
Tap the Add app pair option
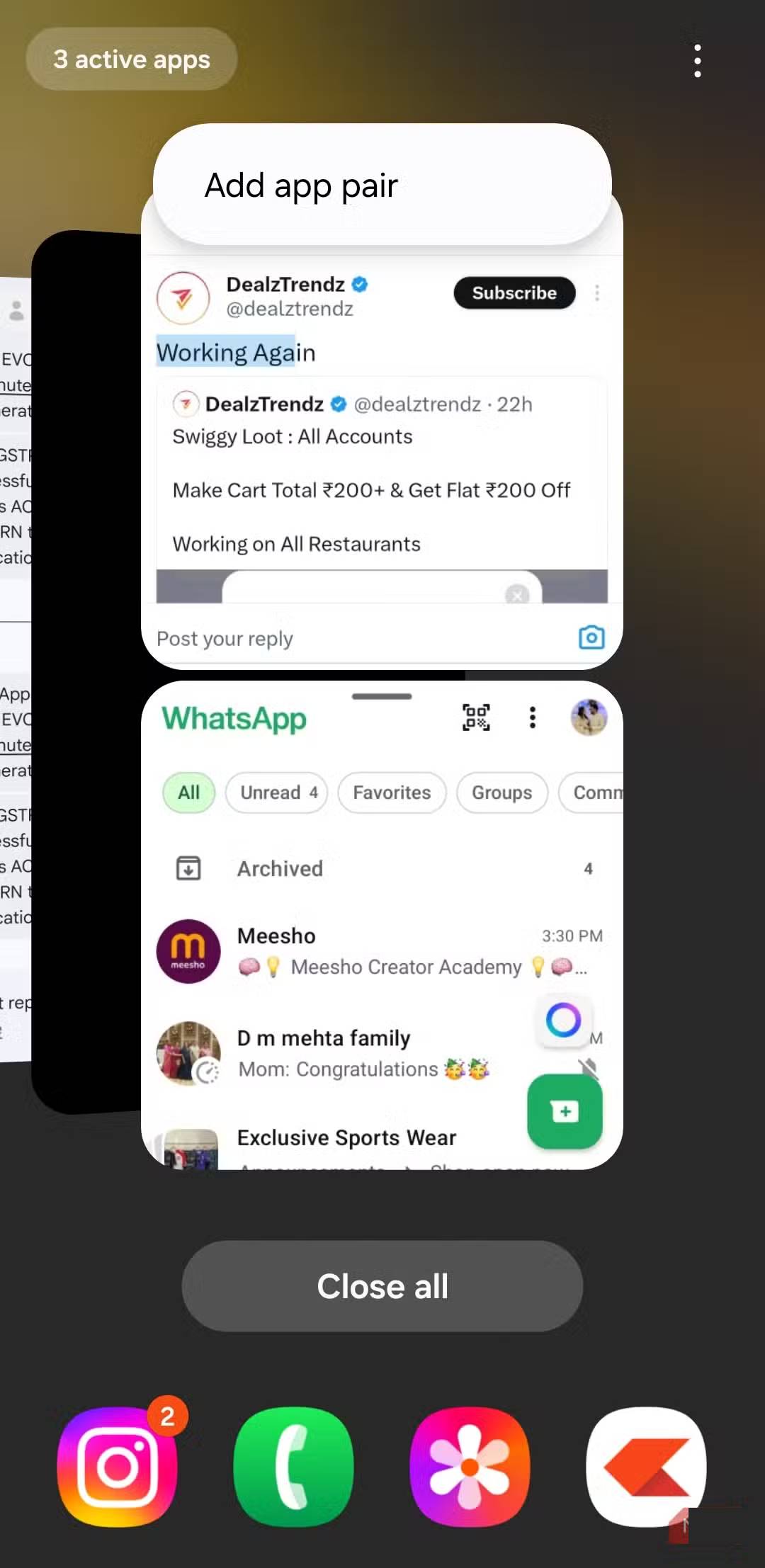coord(381,186)
